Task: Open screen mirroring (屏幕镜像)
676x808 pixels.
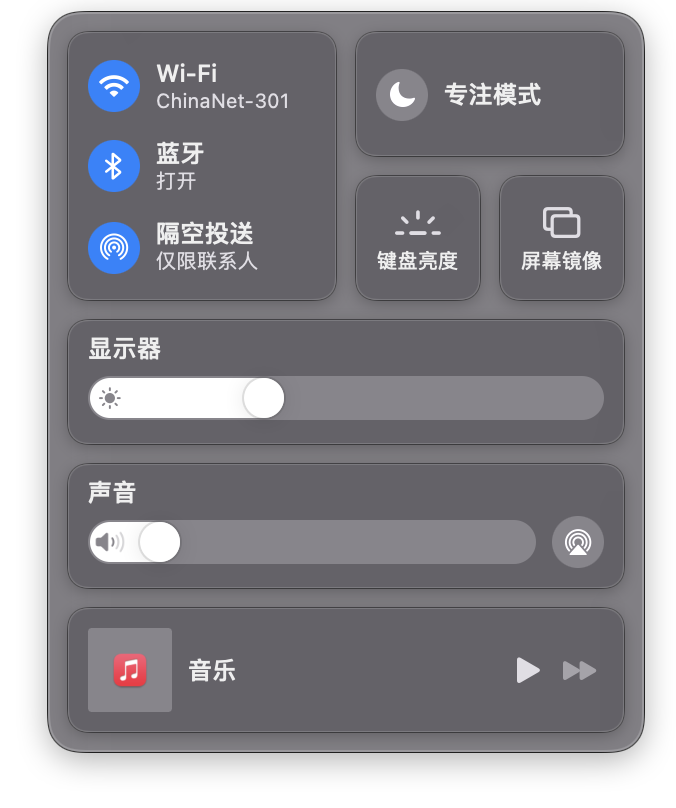Action: pos(561,238)
